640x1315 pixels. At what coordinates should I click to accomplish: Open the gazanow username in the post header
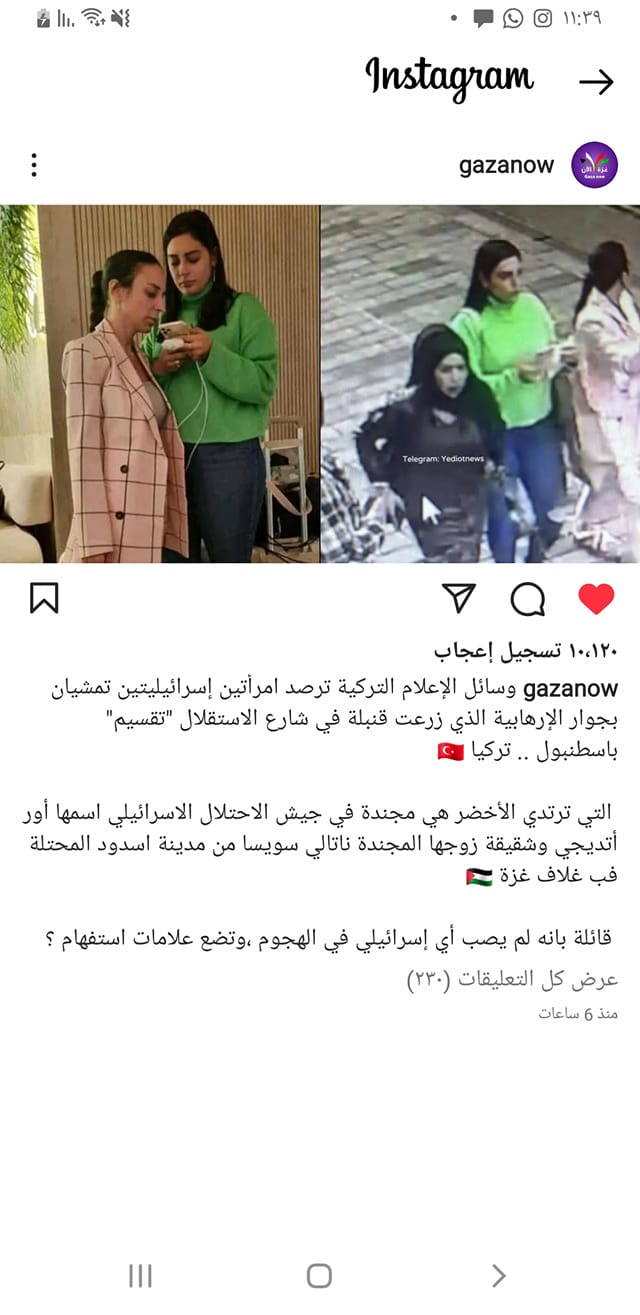pyautogui.click(x=506, y=166)
